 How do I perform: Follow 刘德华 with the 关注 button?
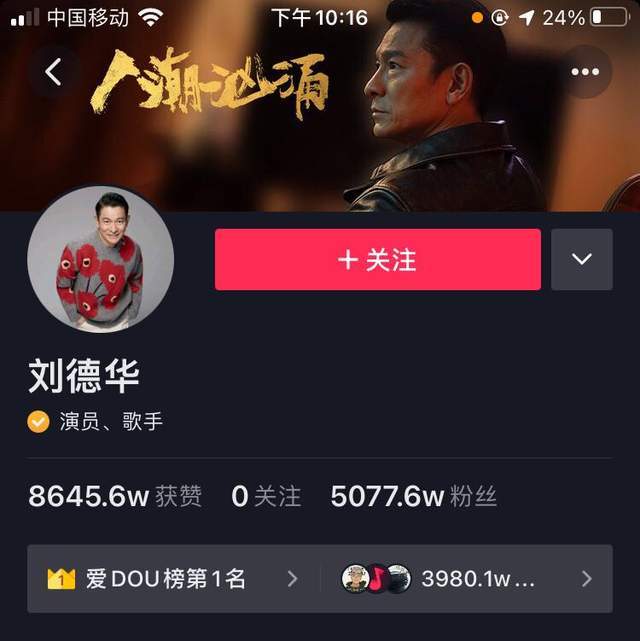click(377, 260)
